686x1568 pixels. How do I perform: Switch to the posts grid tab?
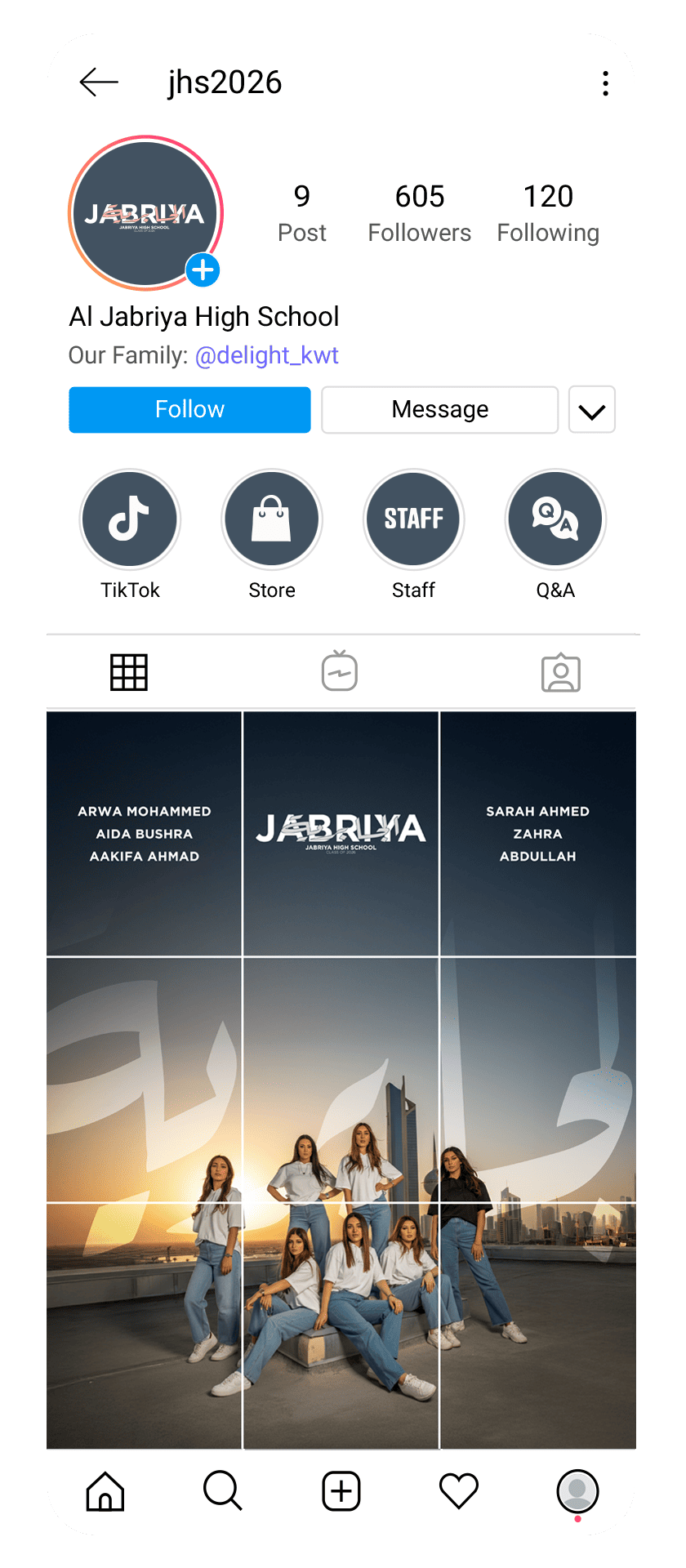[129, 672]
